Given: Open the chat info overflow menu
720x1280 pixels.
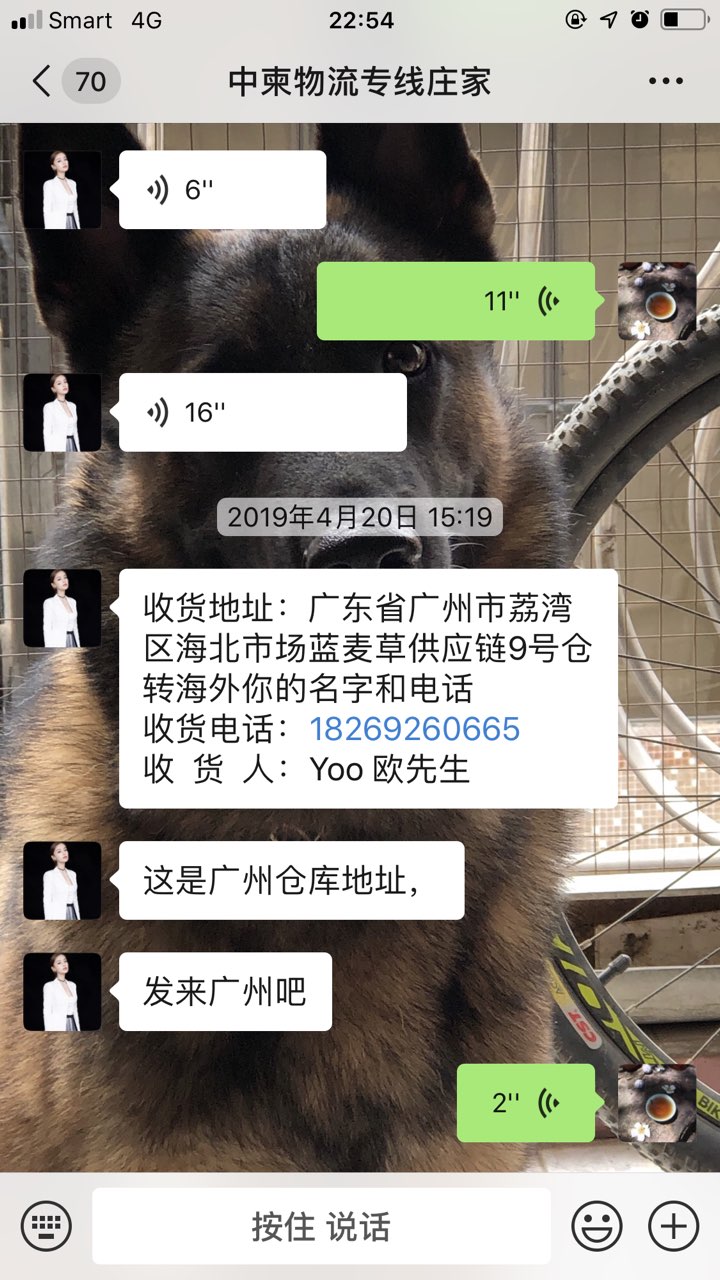Looking at the screenshot, I should (x=665, y=81).
